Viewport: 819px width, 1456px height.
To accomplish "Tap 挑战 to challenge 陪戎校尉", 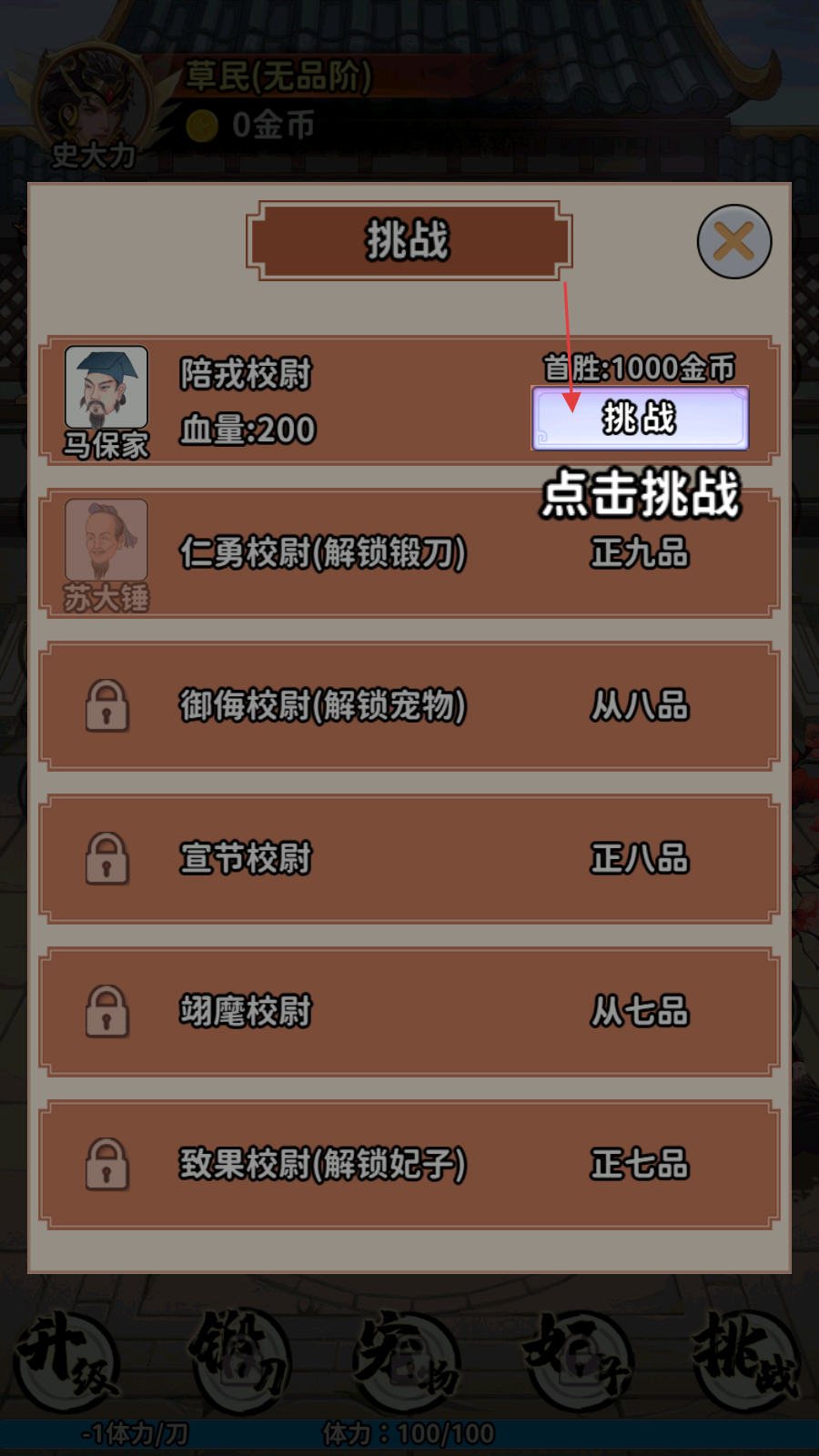I will pyautogui.click(x=640, y=419).
